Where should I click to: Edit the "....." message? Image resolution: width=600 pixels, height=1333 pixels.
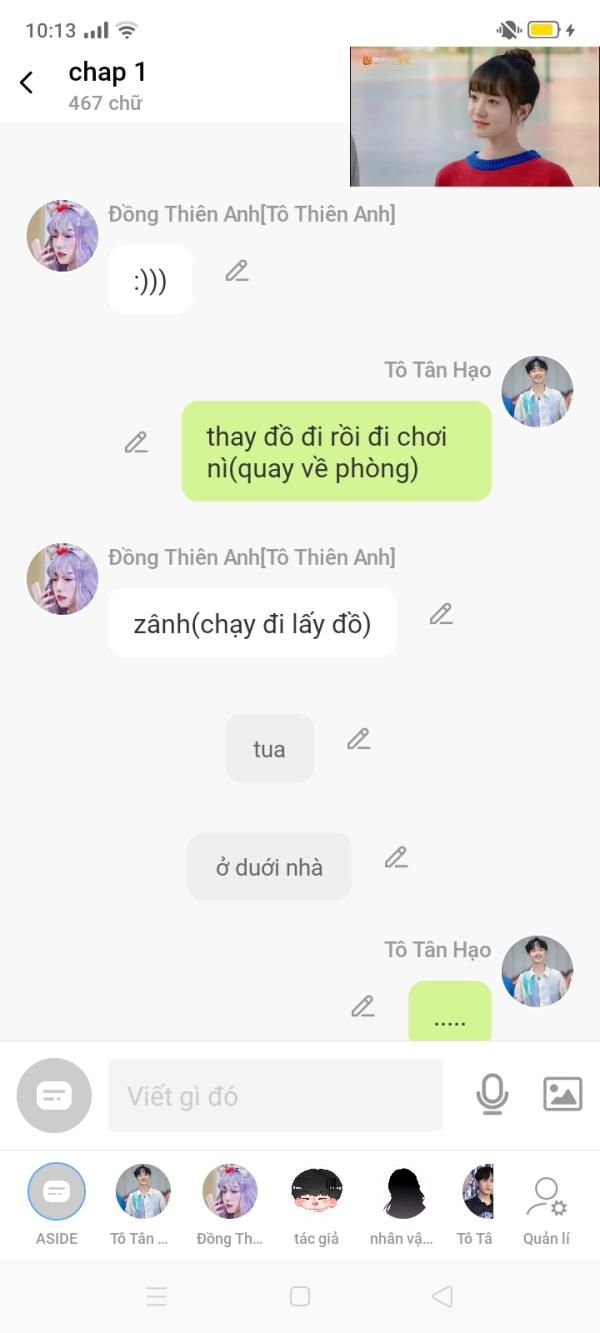tap(363, 1006)
